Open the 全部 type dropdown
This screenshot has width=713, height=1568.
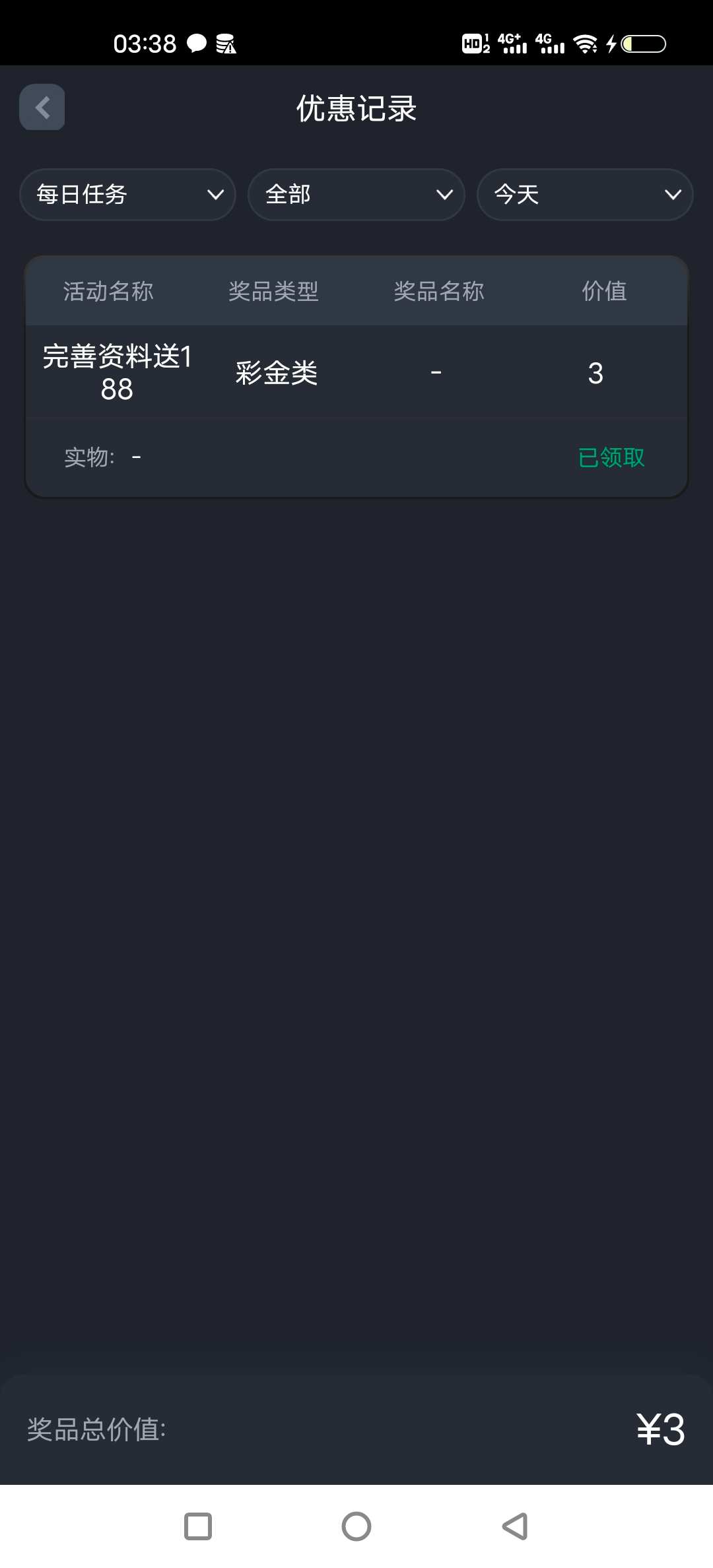356,195
